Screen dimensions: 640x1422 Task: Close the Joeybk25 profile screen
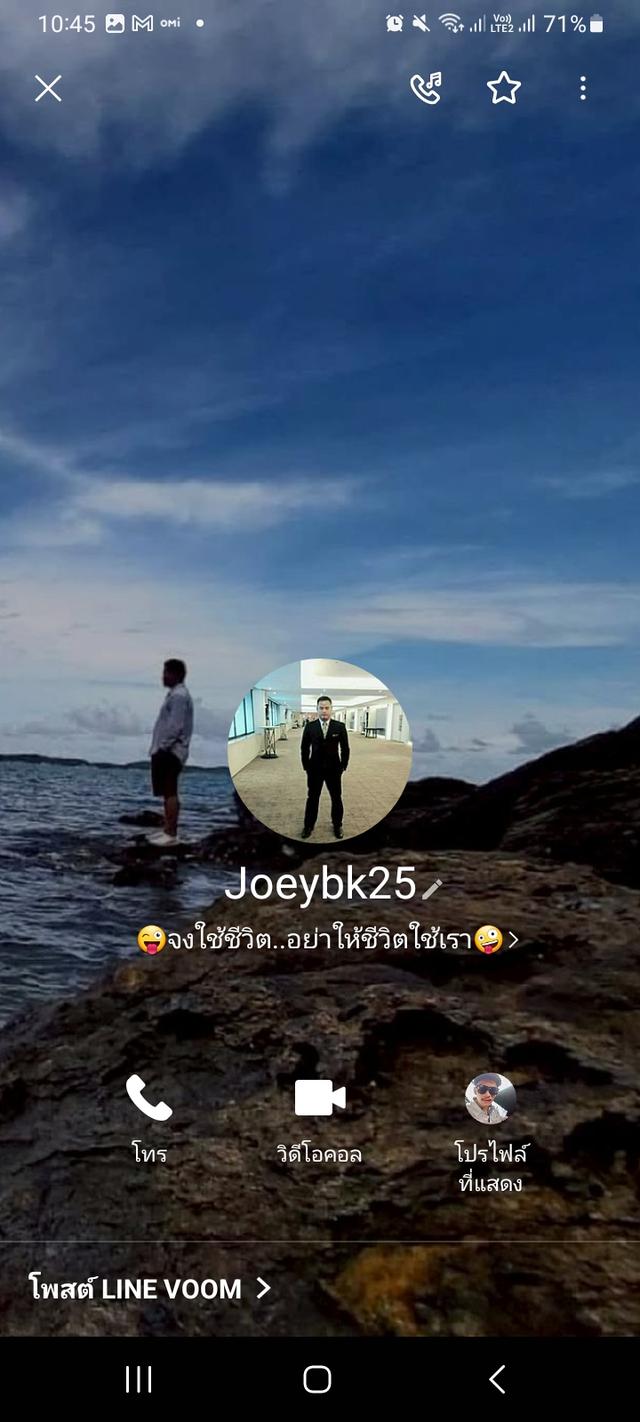[x=48, y=89]
